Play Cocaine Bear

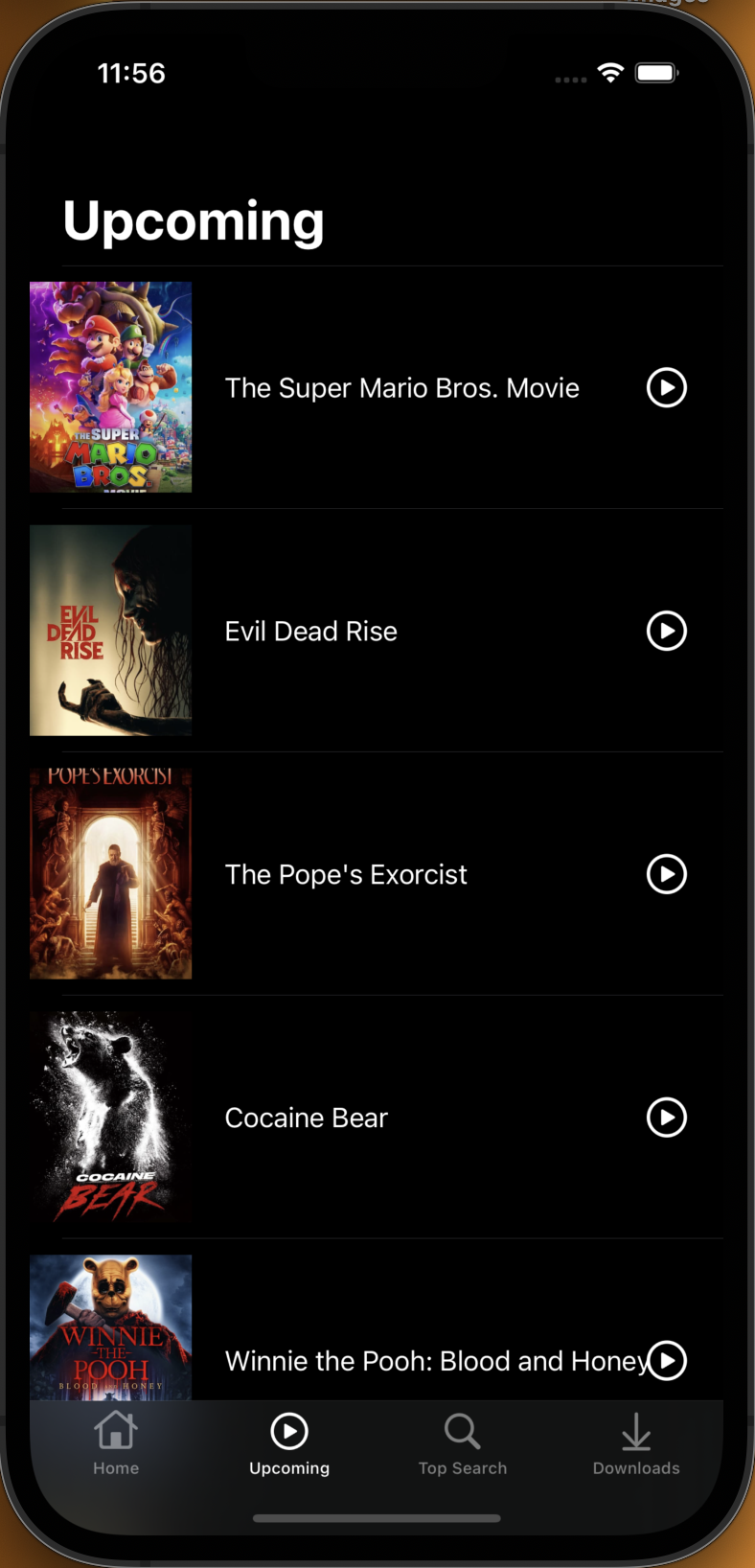666,1118
